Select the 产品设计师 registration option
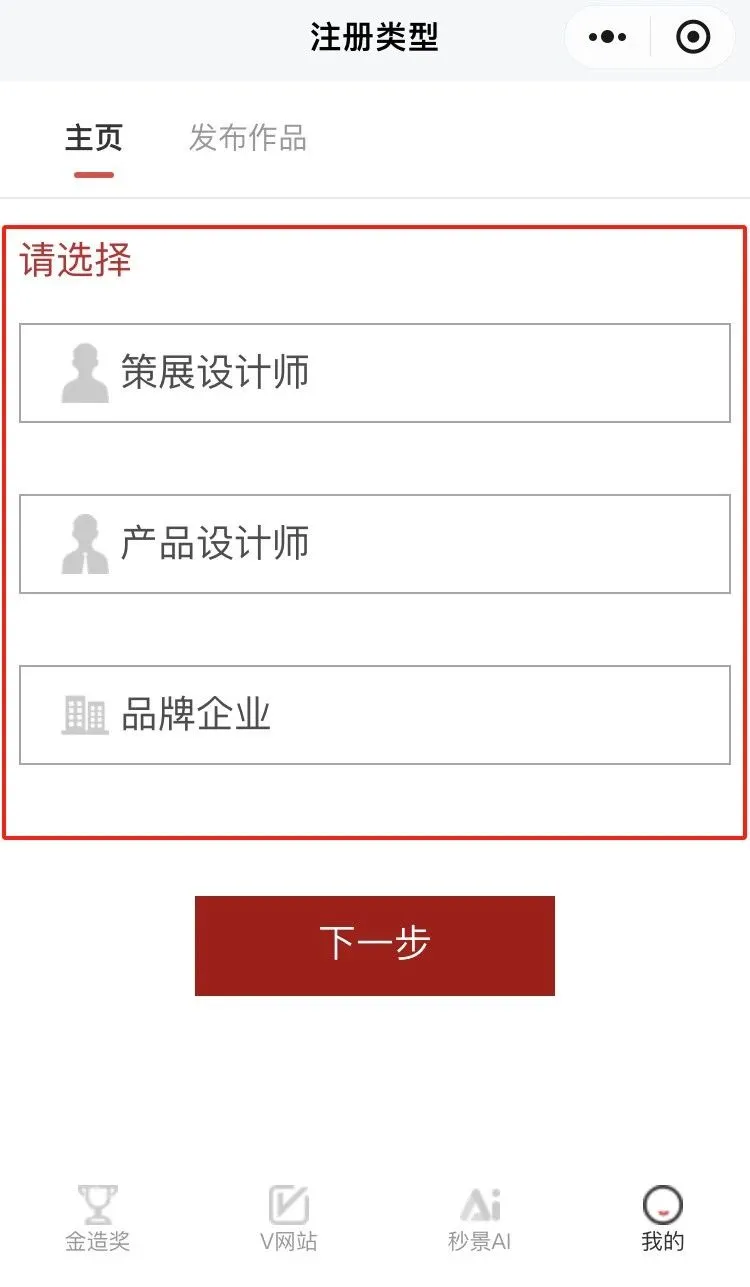The height and width of the screenshot is (1287, 750). 375,543
